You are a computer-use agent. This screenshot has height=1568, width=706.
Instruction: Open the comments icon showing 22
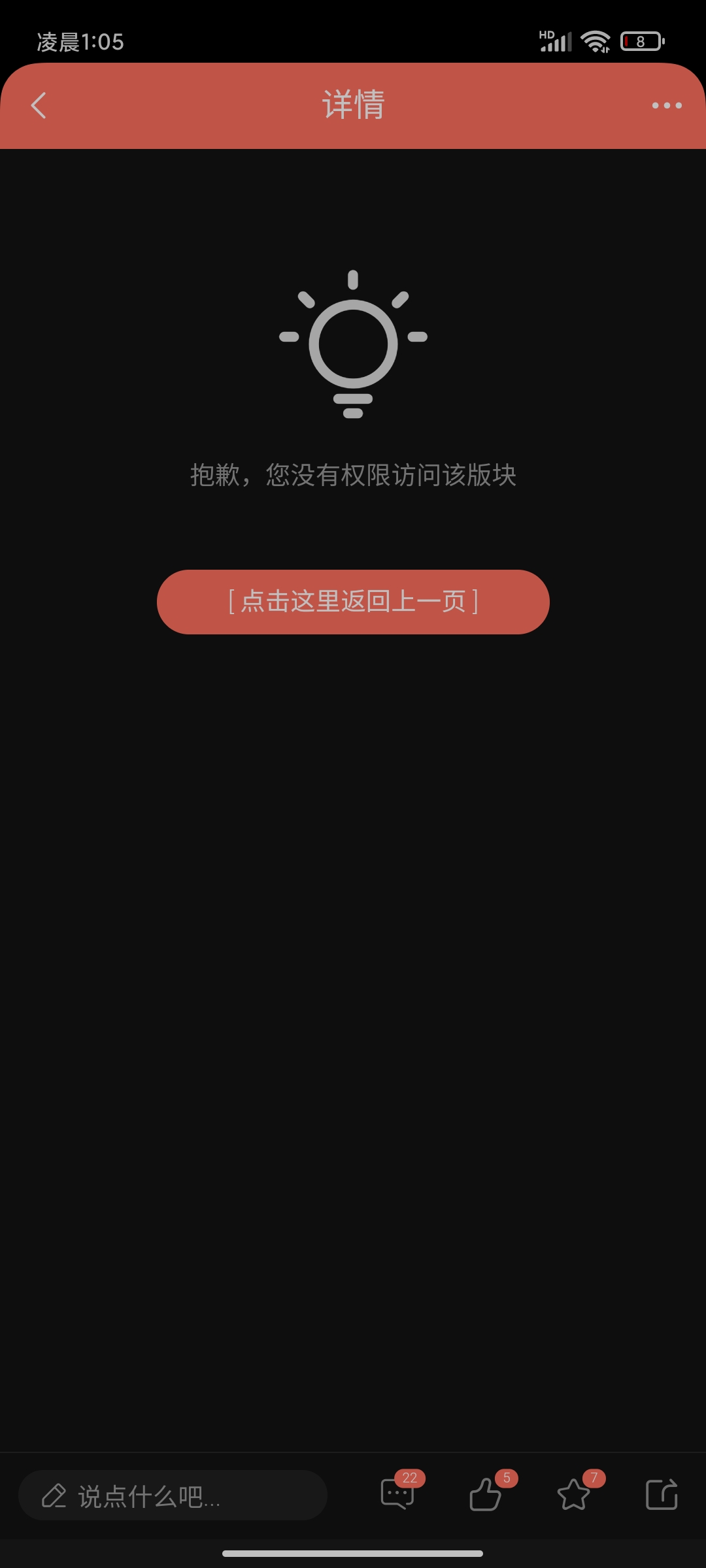tap(397, 1494)
